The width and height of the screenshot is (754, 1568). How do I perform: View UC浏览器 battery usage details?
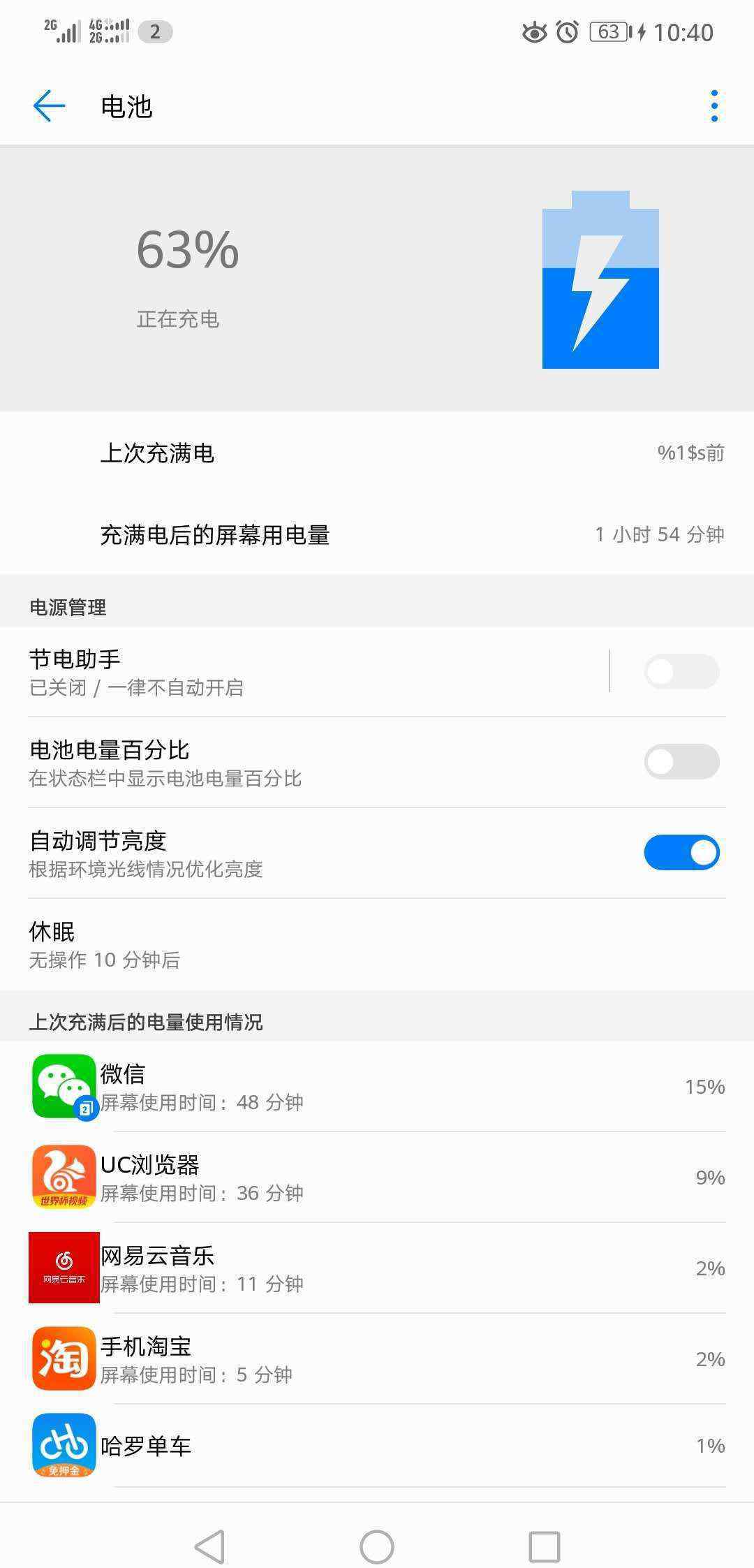click(377, 1177)
